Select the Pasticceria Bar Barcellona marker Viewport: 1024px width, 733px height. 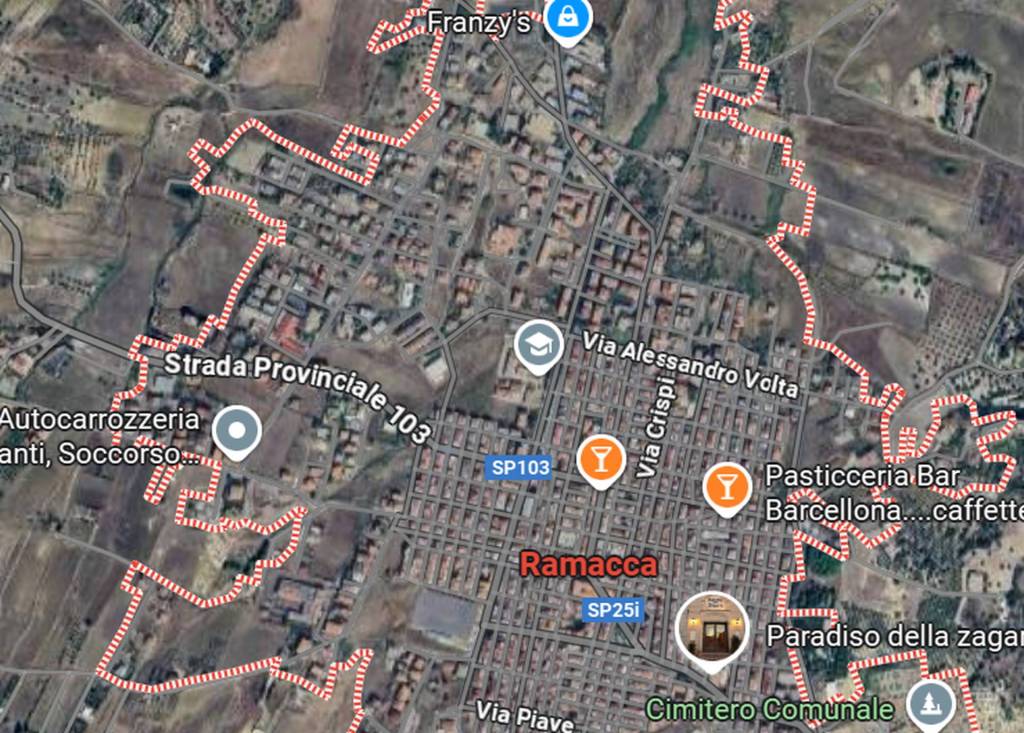tap(727, 485)
